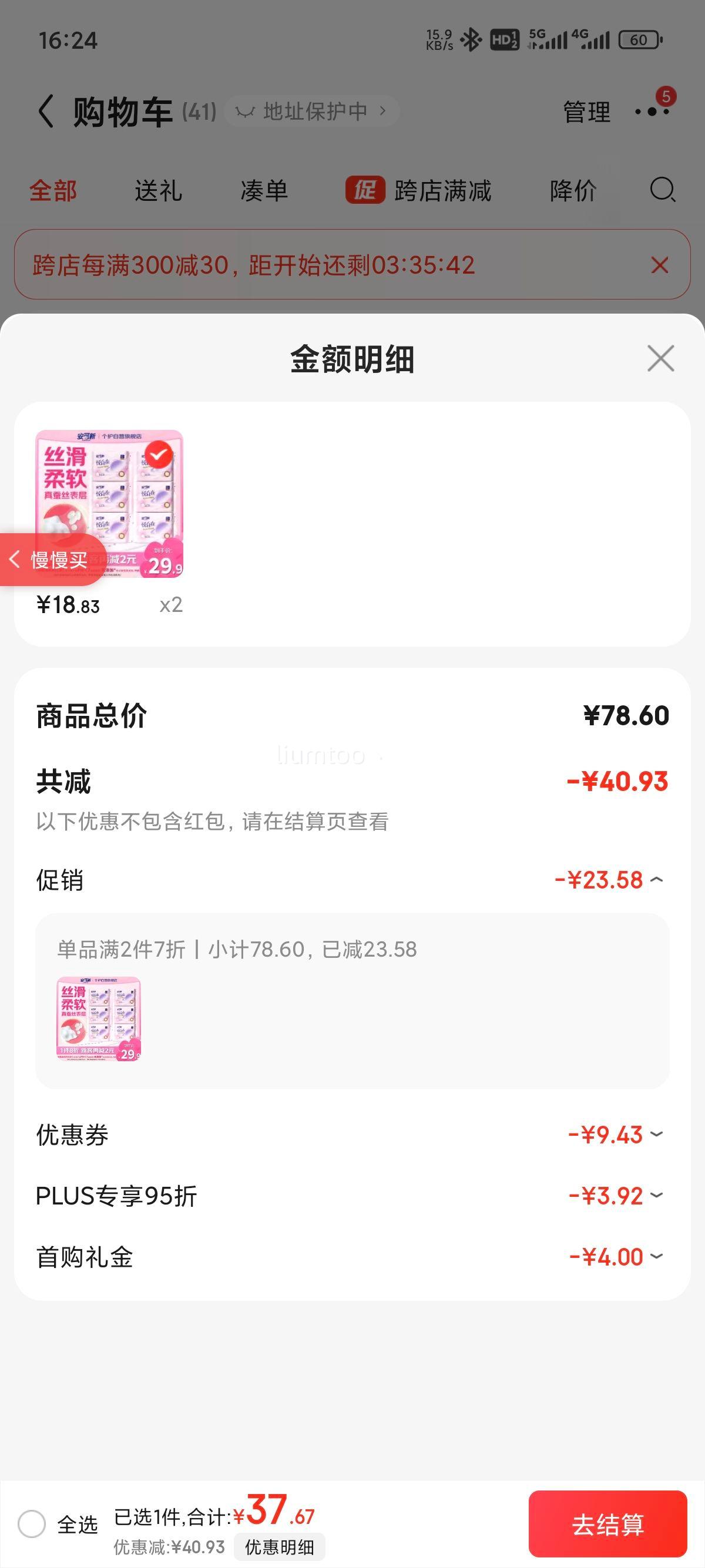Tap 去结算 to check out
Image resolution: width=705 pixels, height=1568 pixels.
tap(607, 1523)
